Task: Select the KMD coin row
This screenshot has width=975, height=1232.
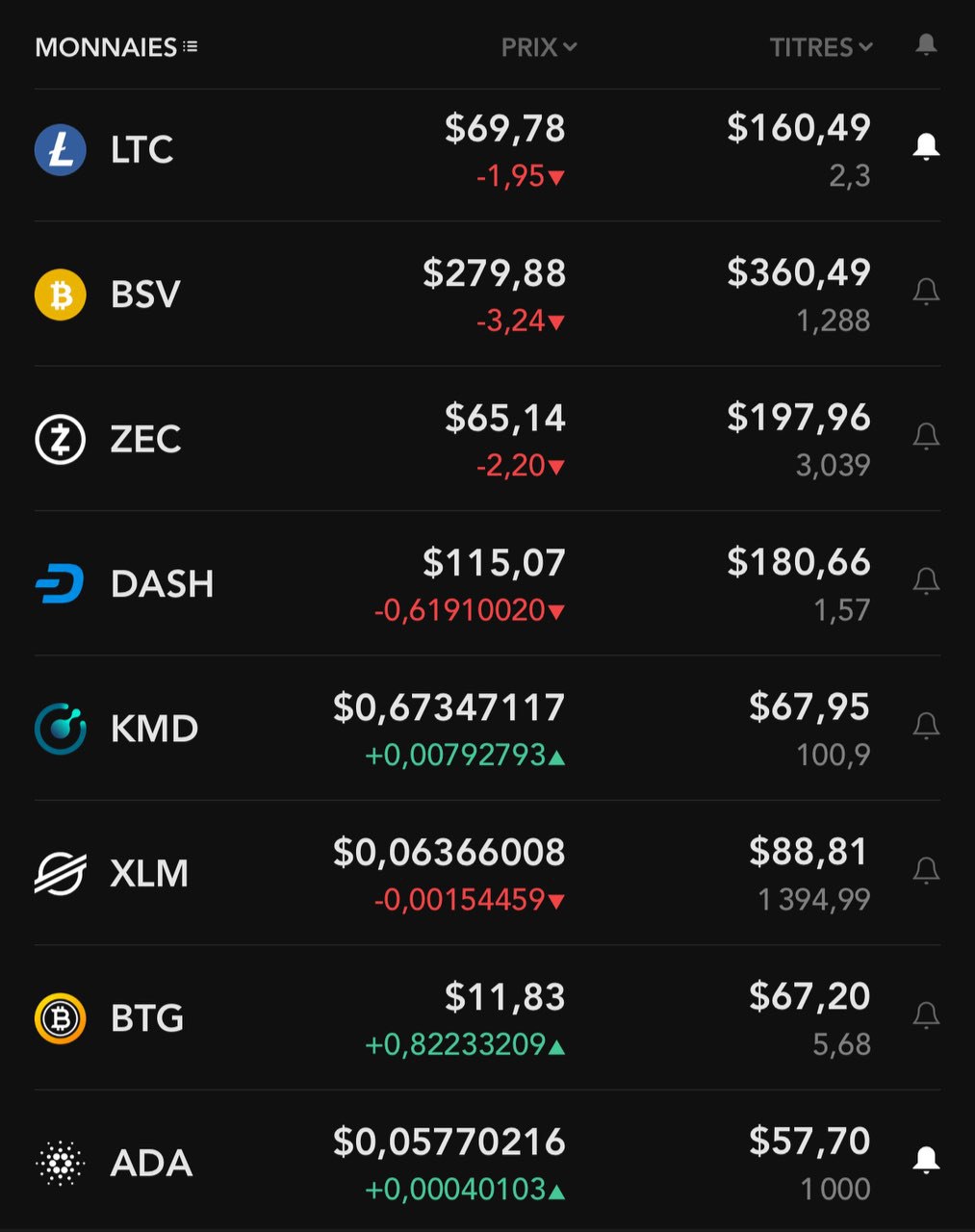Action: [x=154, y=729]
